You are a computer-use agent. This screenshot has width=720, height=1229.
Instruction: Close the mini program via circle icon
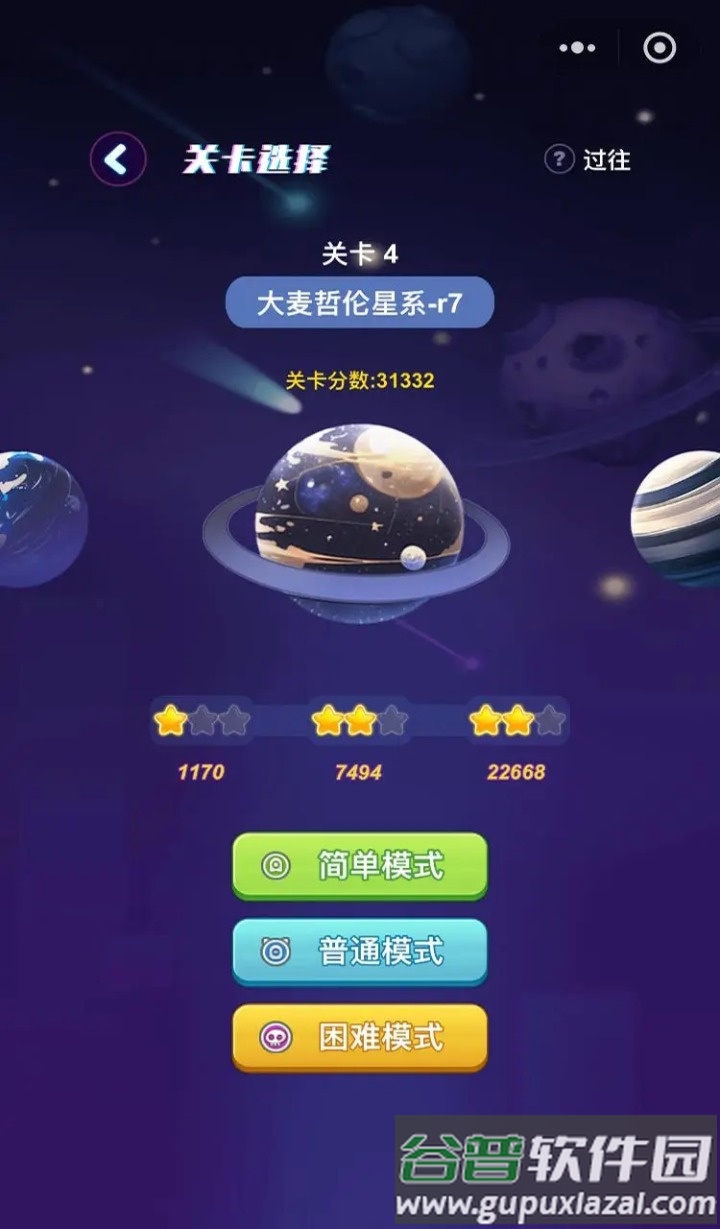pos(659,48)
